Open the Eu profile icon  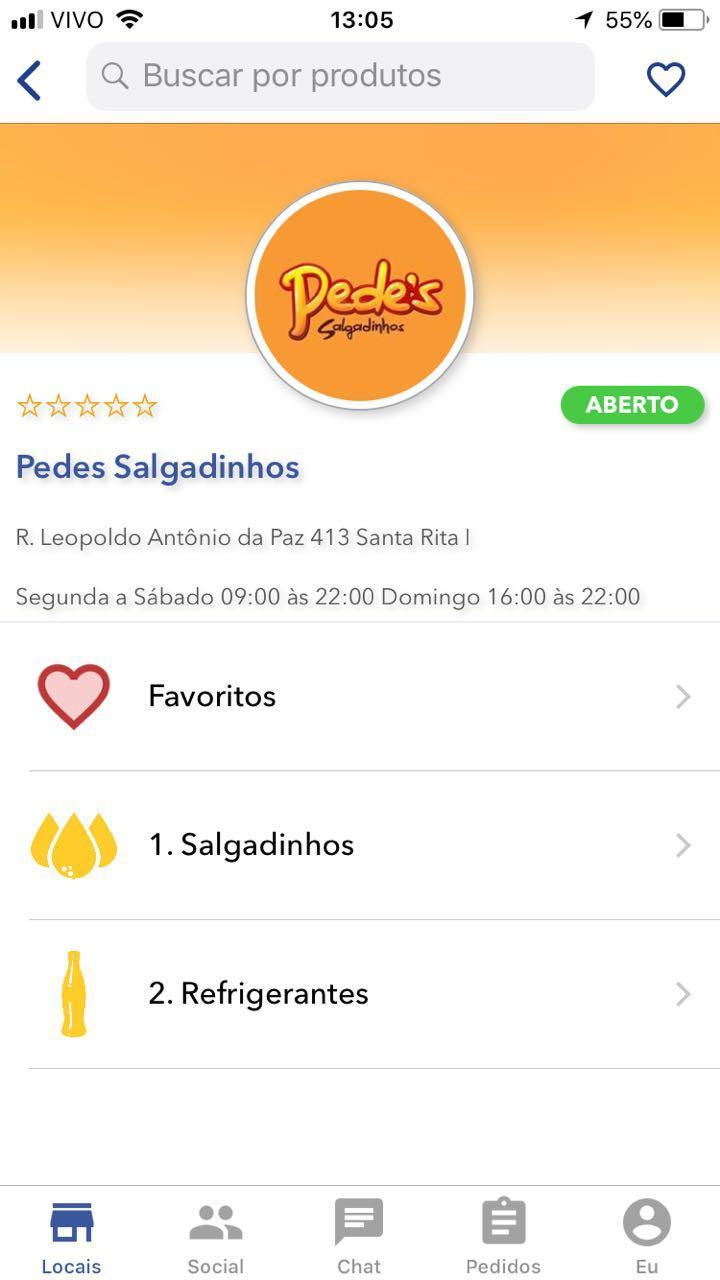pyautogui.click(x=647, y=1218)
